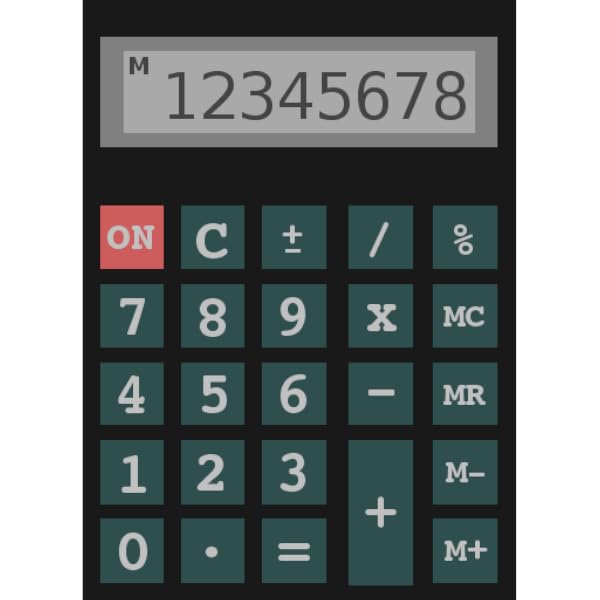This screenshot has width=600, height=600.
Task: Enter digit 9
Action: (x=293, y=316)
